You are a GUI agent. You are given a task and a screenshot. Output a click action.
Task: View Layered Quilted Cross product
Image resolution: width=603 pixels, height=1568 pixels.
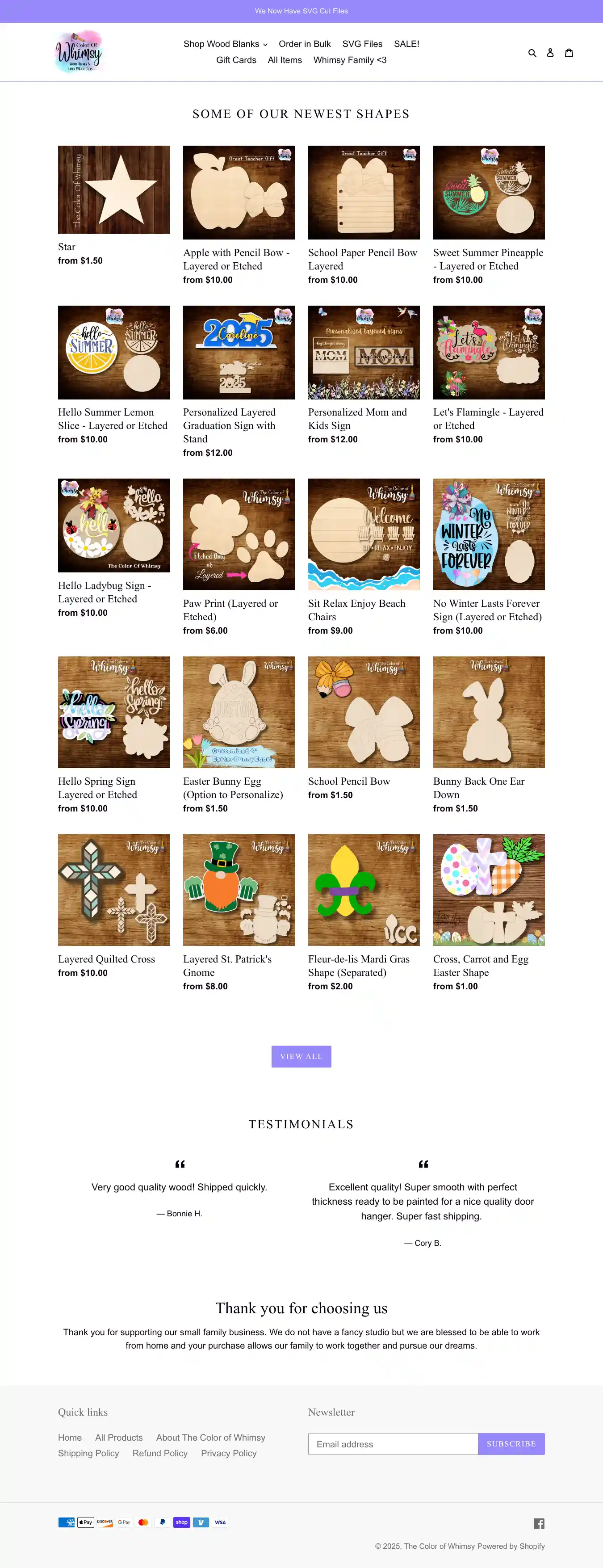(114, 889)
